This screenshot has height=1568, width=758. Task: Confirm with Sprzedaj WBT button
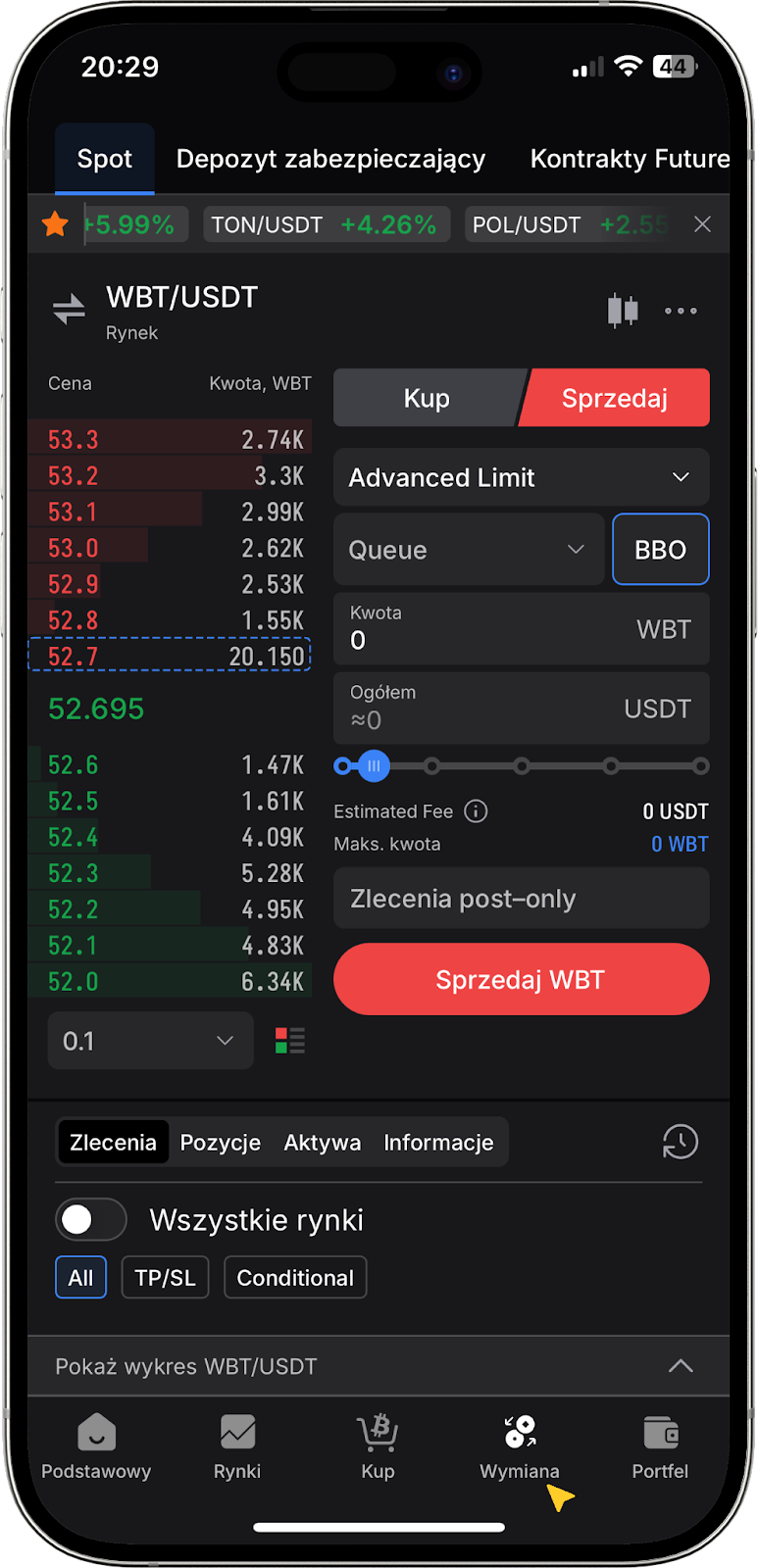[x=521, y=980]
